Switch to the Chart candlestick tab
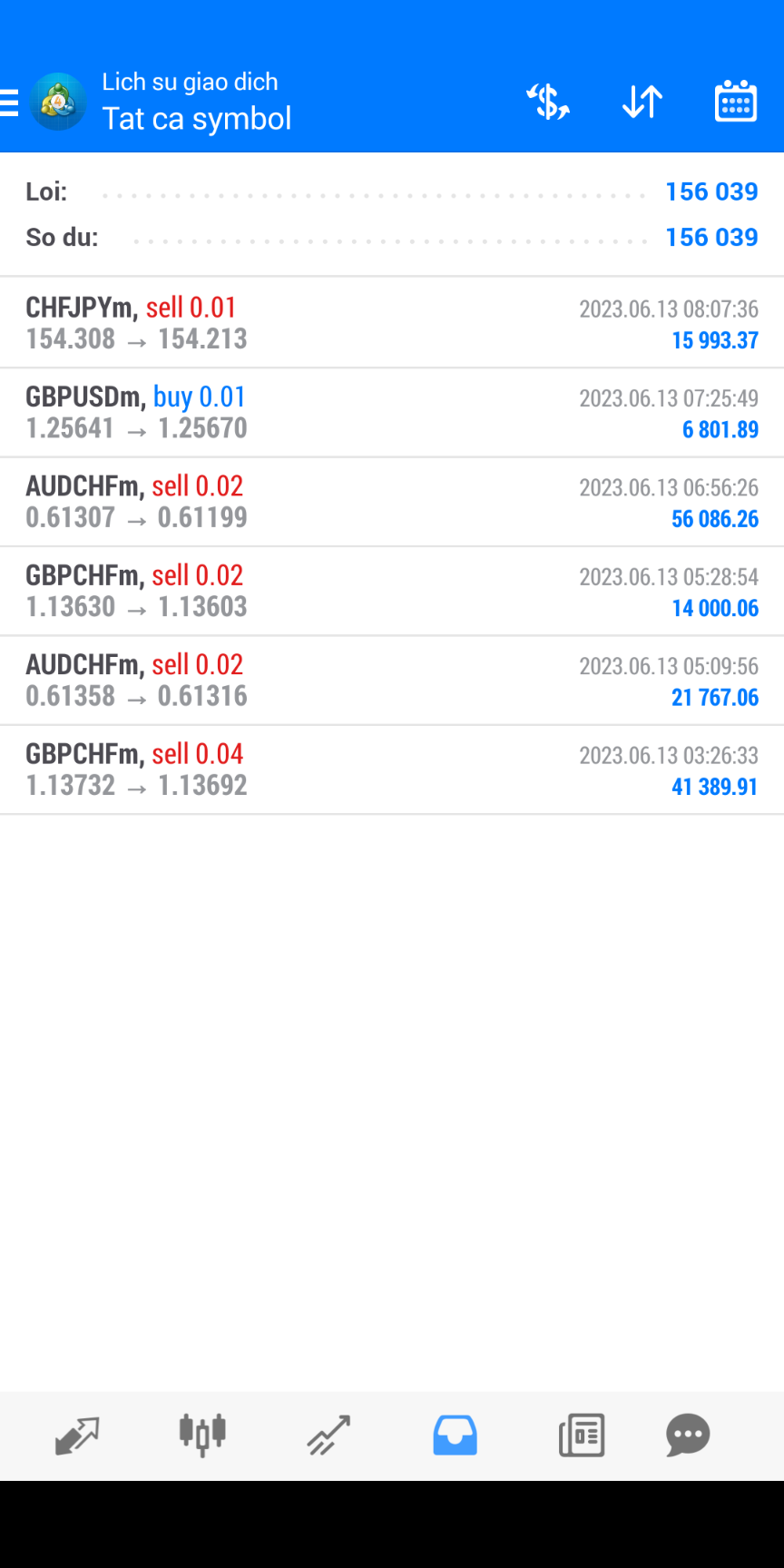The height and width of the screenshot is (1568, 784). (x=202, y=1436)
